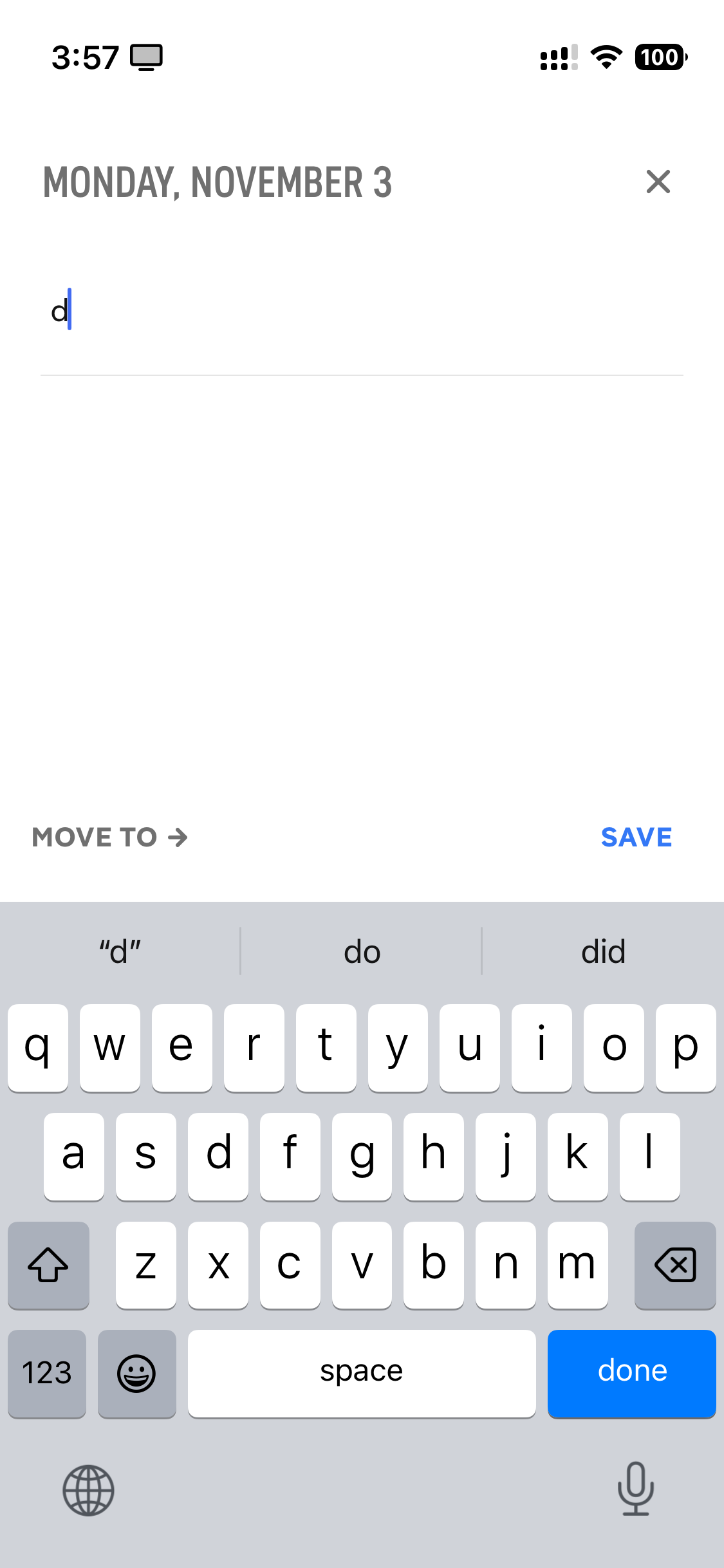Tap the quoted 'd' suggestion
Image resolution: width=724 pixels, height=1568 pixels.
(x=120, y=951)
